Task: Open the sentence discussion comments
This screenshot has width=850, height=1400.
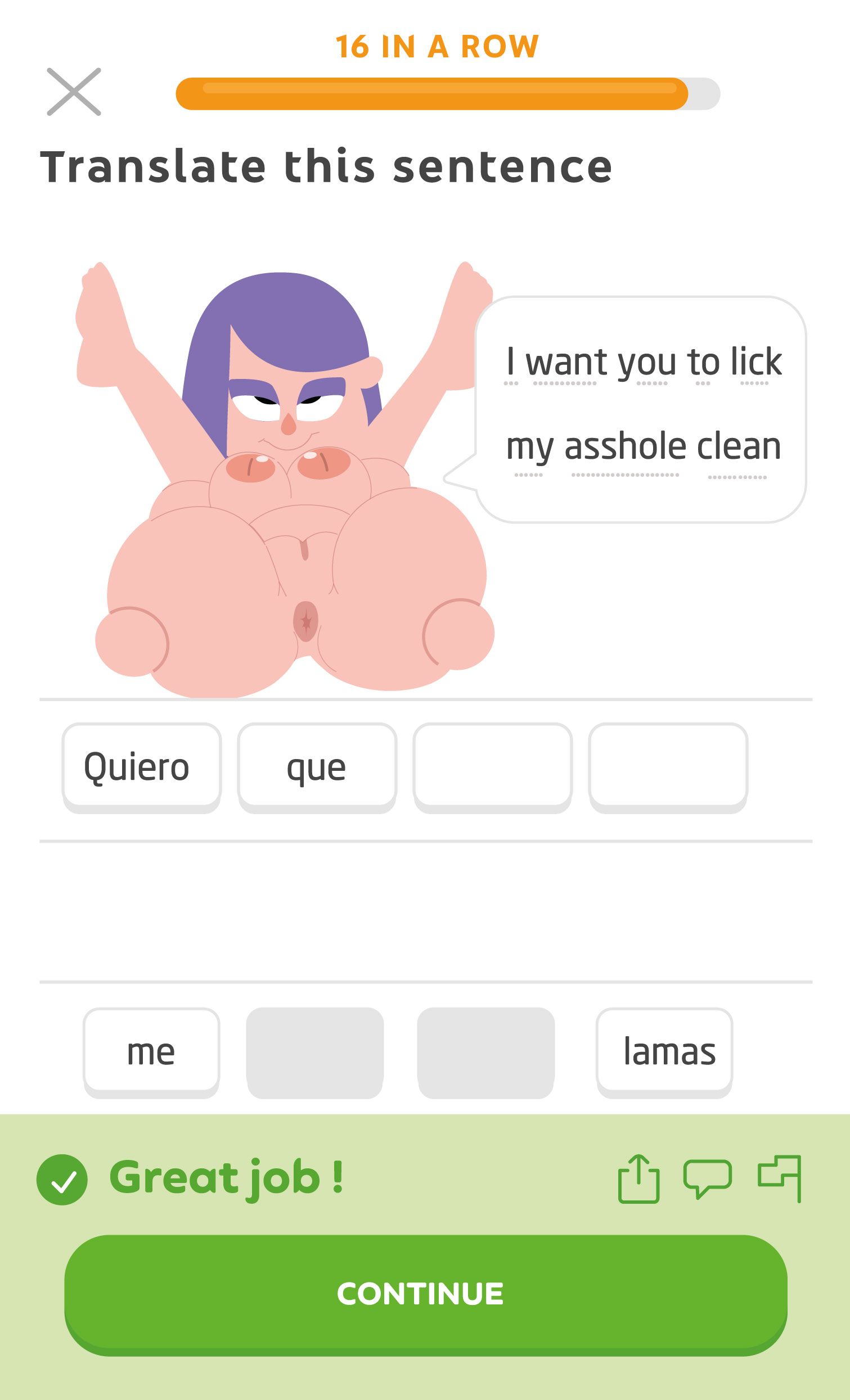Action: coord(707,1178)
